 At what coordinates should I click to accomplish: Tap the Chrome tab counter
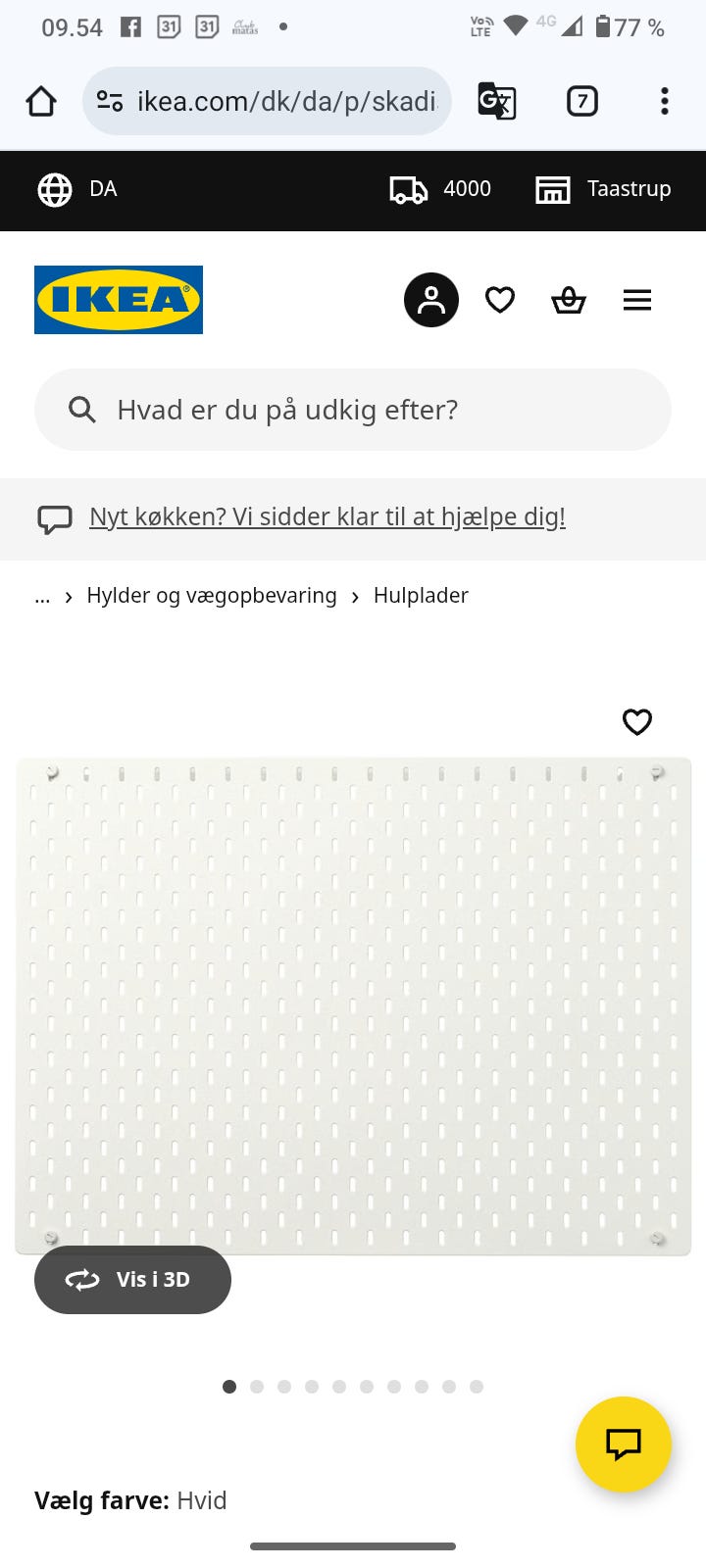coord(581,100)
